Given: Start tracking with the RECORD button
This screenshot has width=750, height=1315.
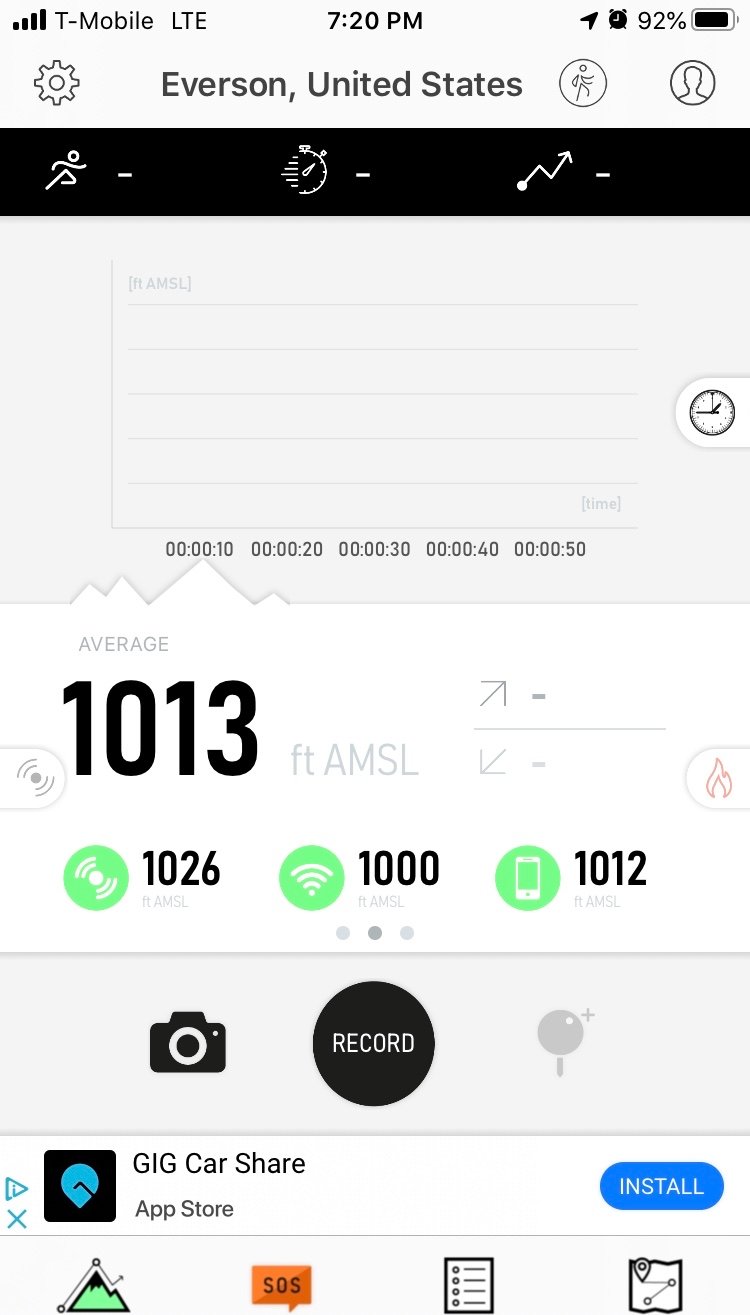Looking at the screenshot, I should click(x=373, y=1043).
